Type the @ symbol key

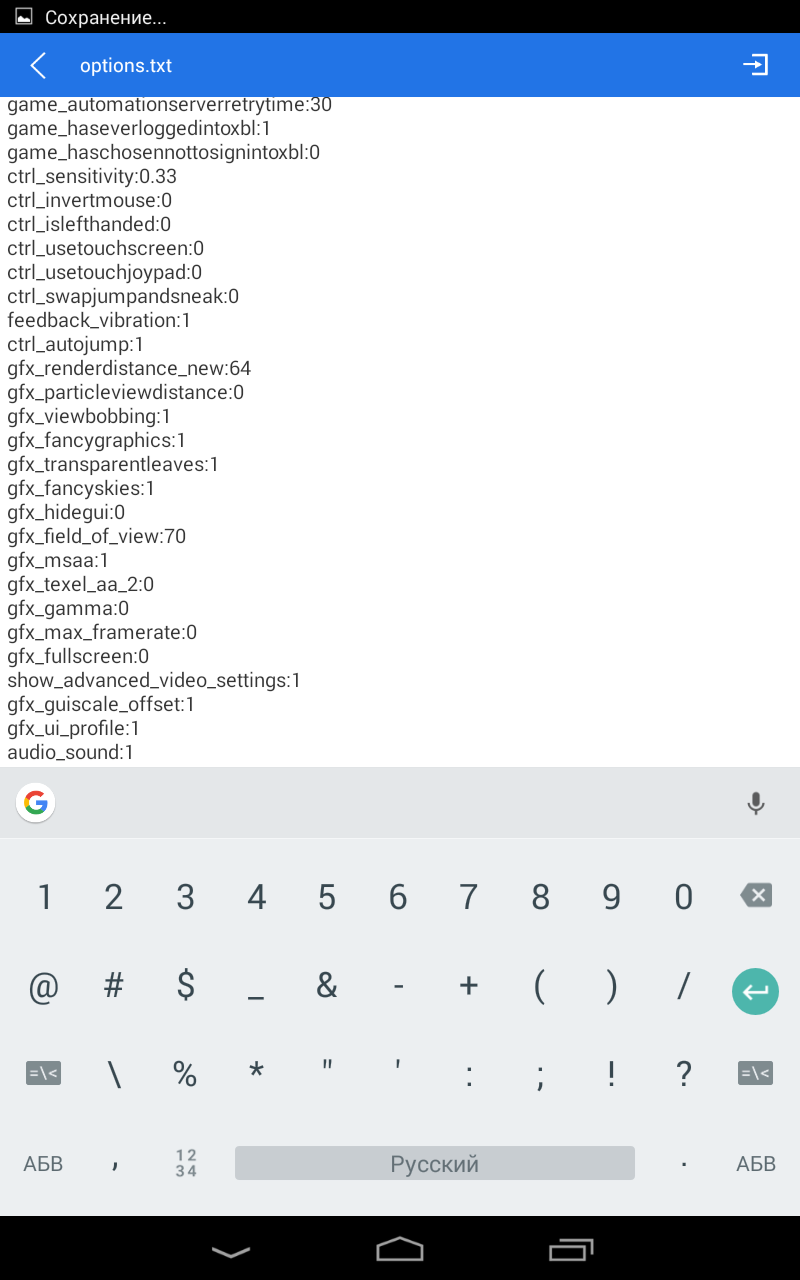point(43,987)
